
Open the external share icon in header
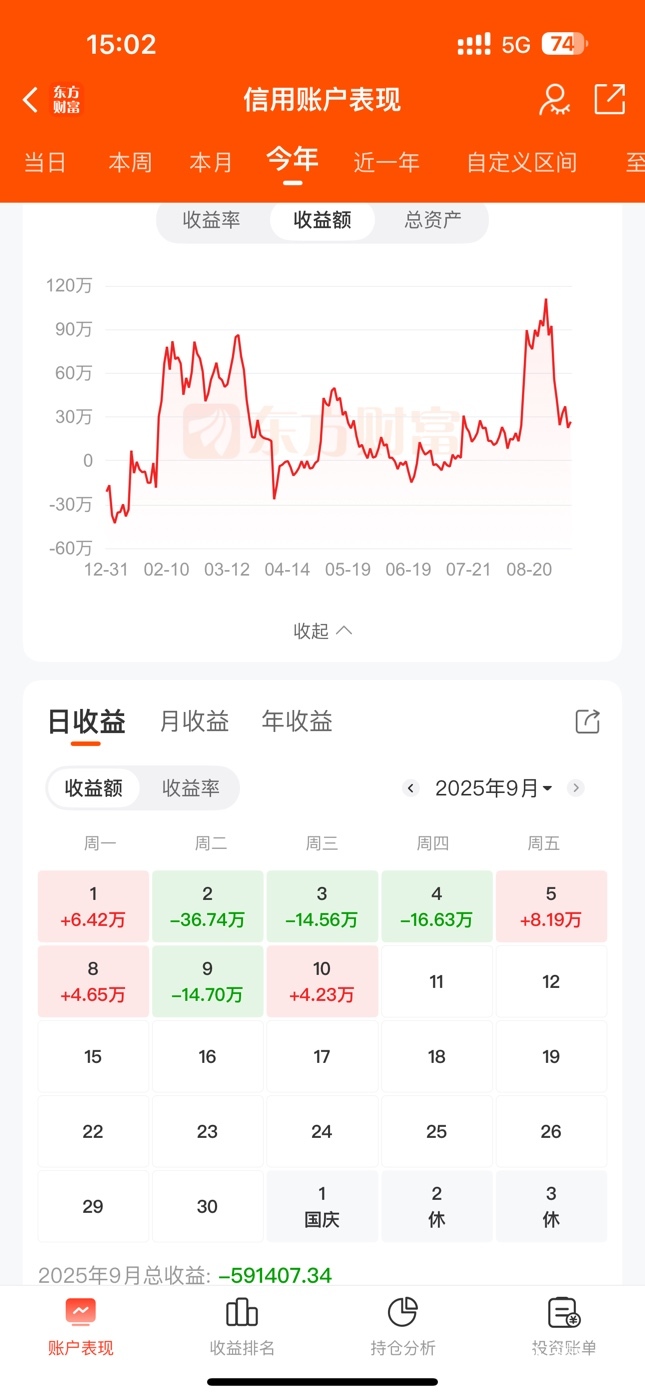[609, 99]
